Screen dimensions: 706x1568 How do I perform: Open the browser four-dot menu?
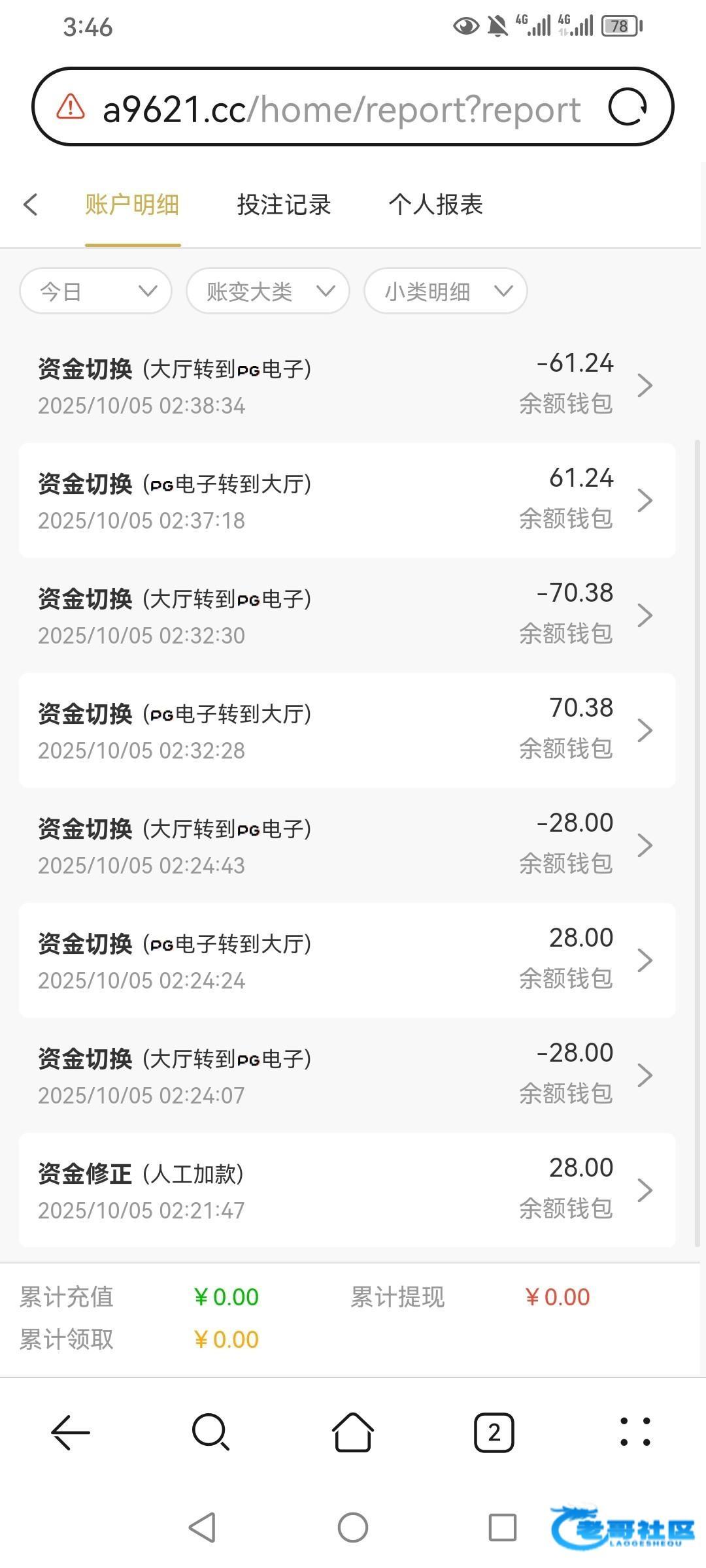(x=635, y=1433)
